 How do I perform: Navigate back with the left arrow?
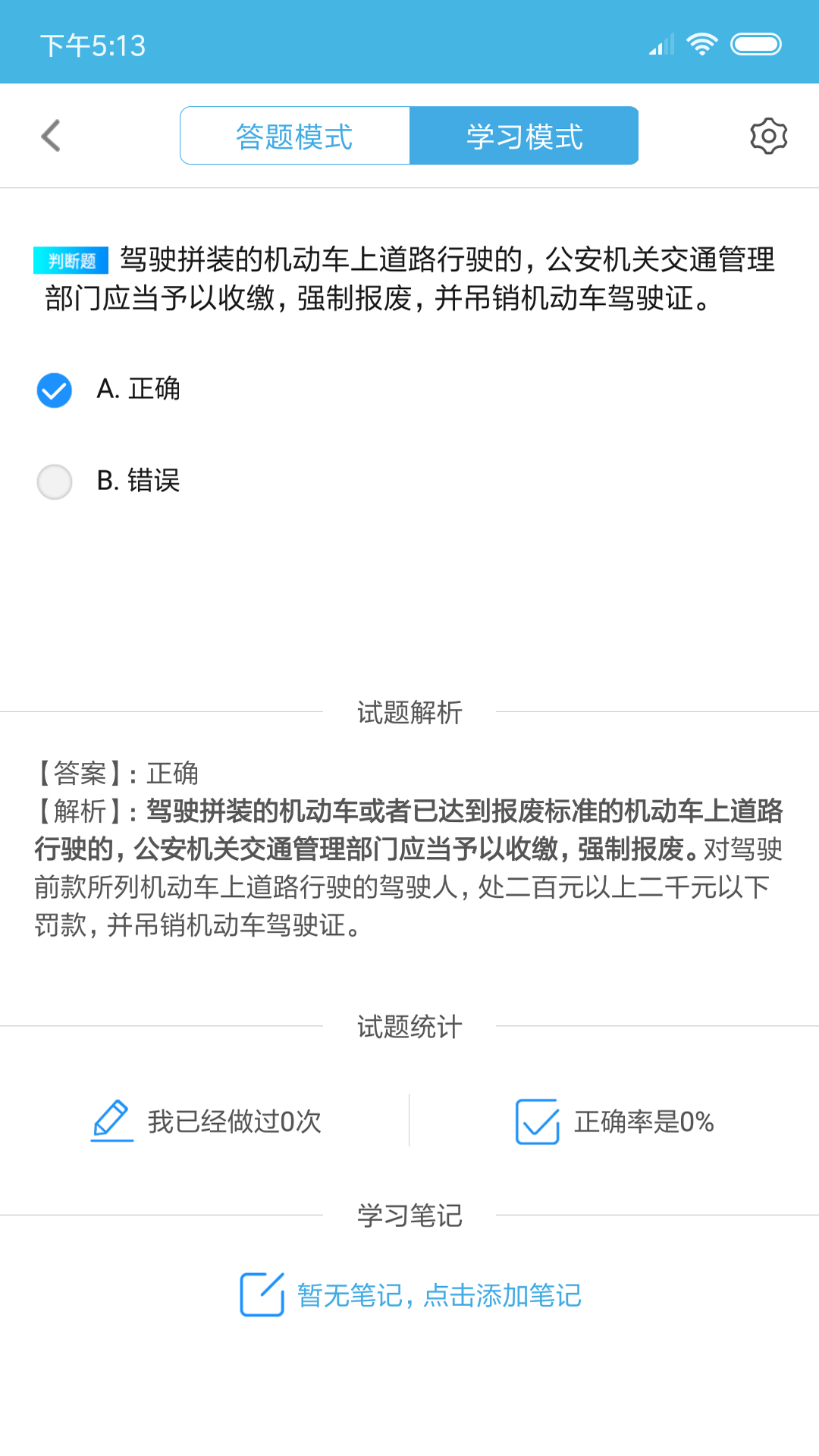coord(49,135)
